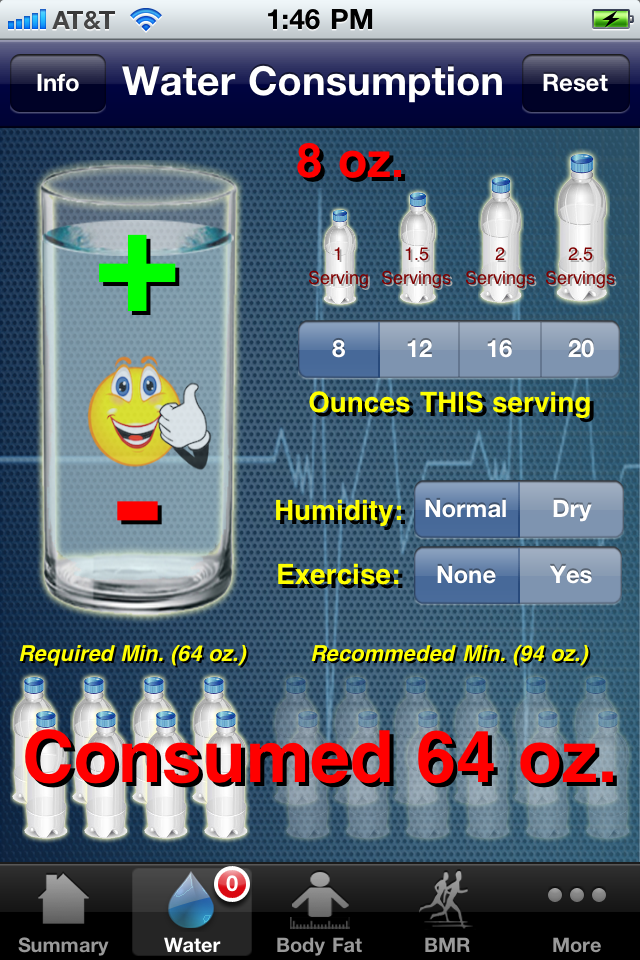The height and width of the screenshot is (960, 640).
Task: Add water with the green plus
Action: click(x=138, y=271)
